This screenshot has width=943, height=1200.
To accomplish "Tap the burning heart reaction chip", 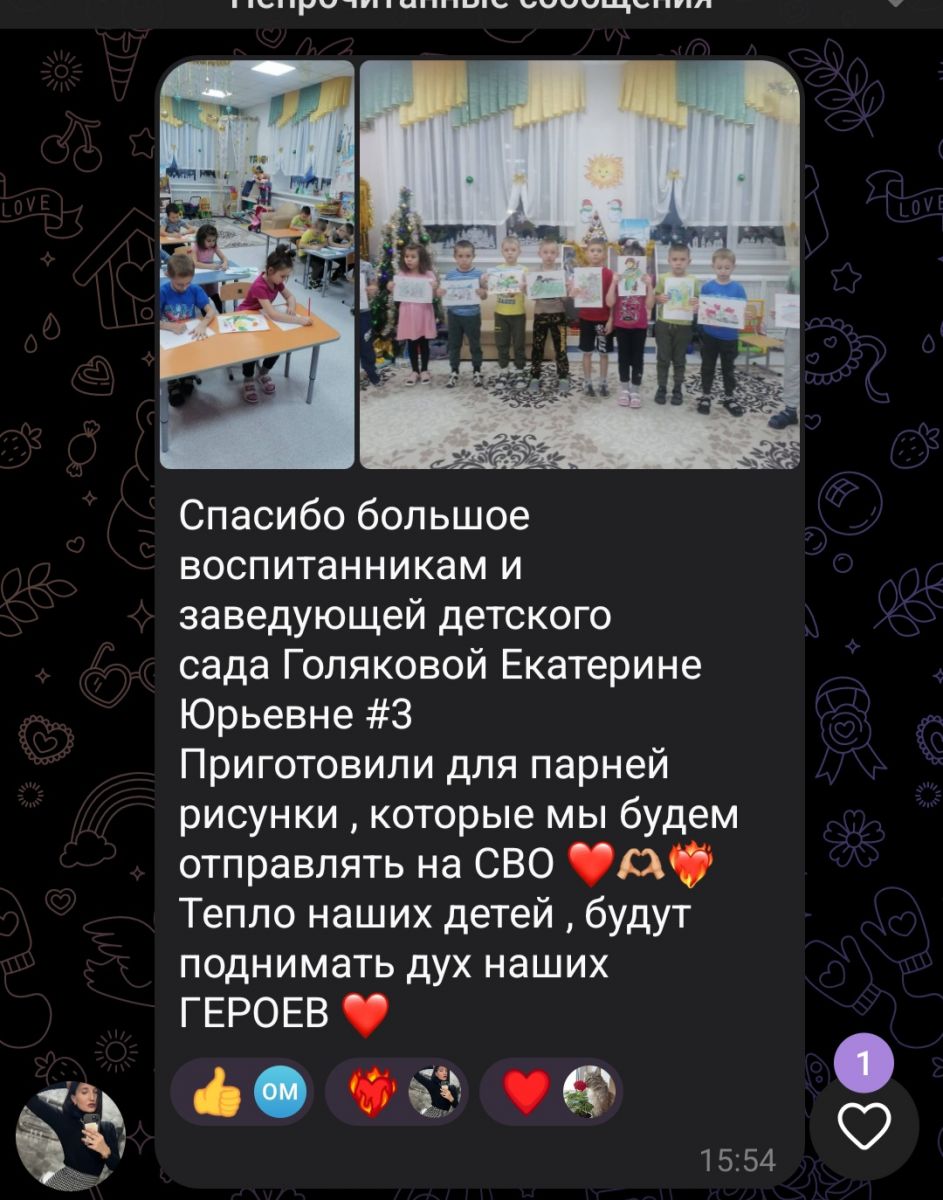I will coord(396,1092).
